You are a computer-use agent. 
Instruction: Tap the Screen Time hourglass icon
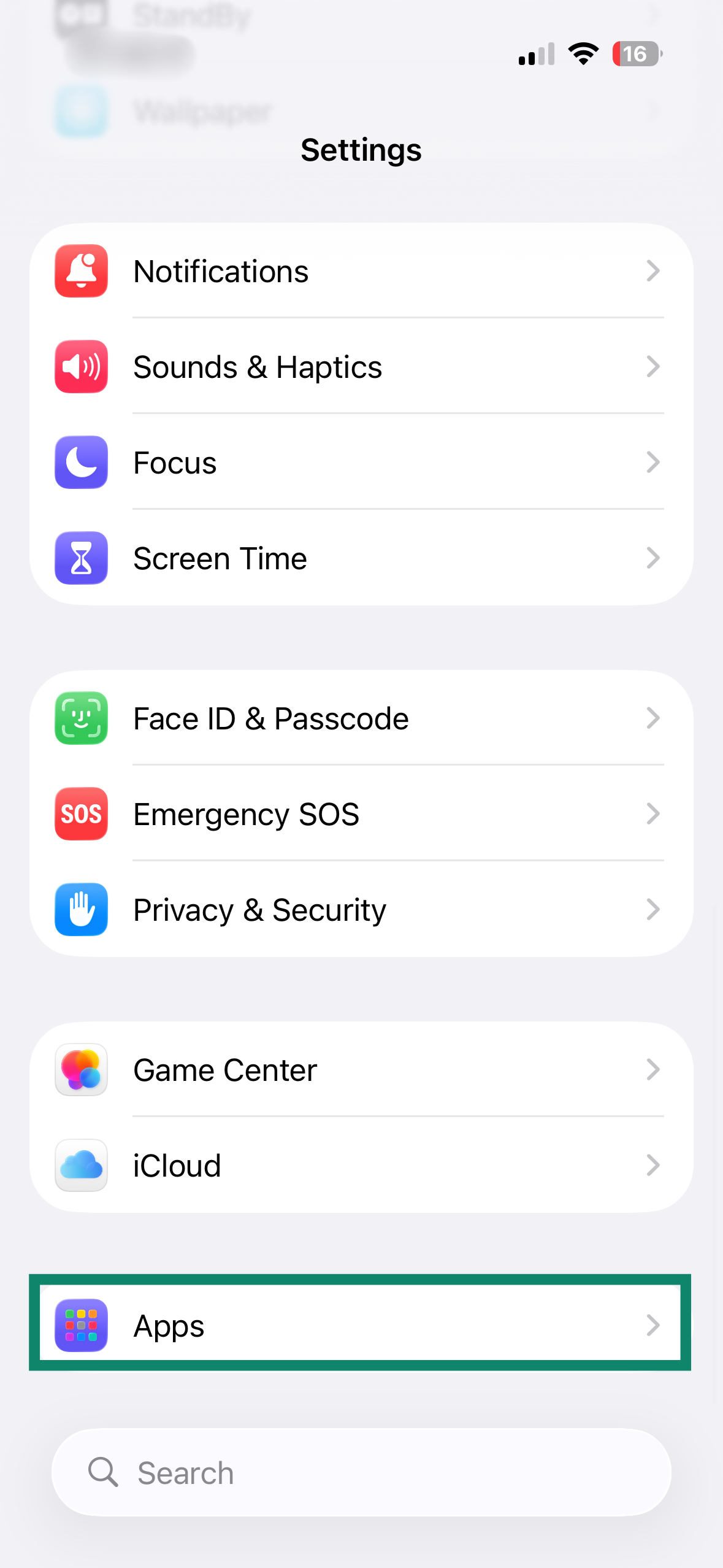point(81,558)
